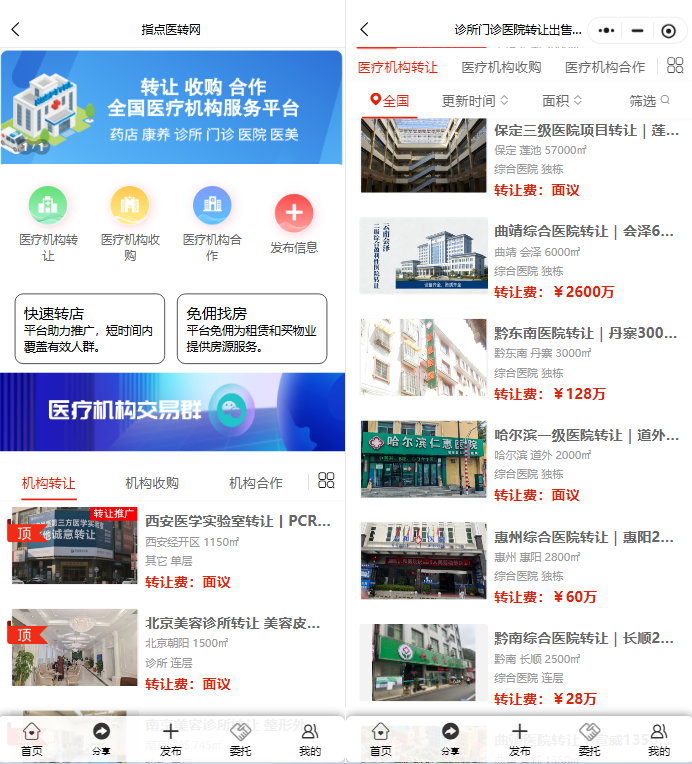Open the mini program three-dot menu
Image resolution: width=692 pixels, height=764 pixels.
(x=606, y=31)
